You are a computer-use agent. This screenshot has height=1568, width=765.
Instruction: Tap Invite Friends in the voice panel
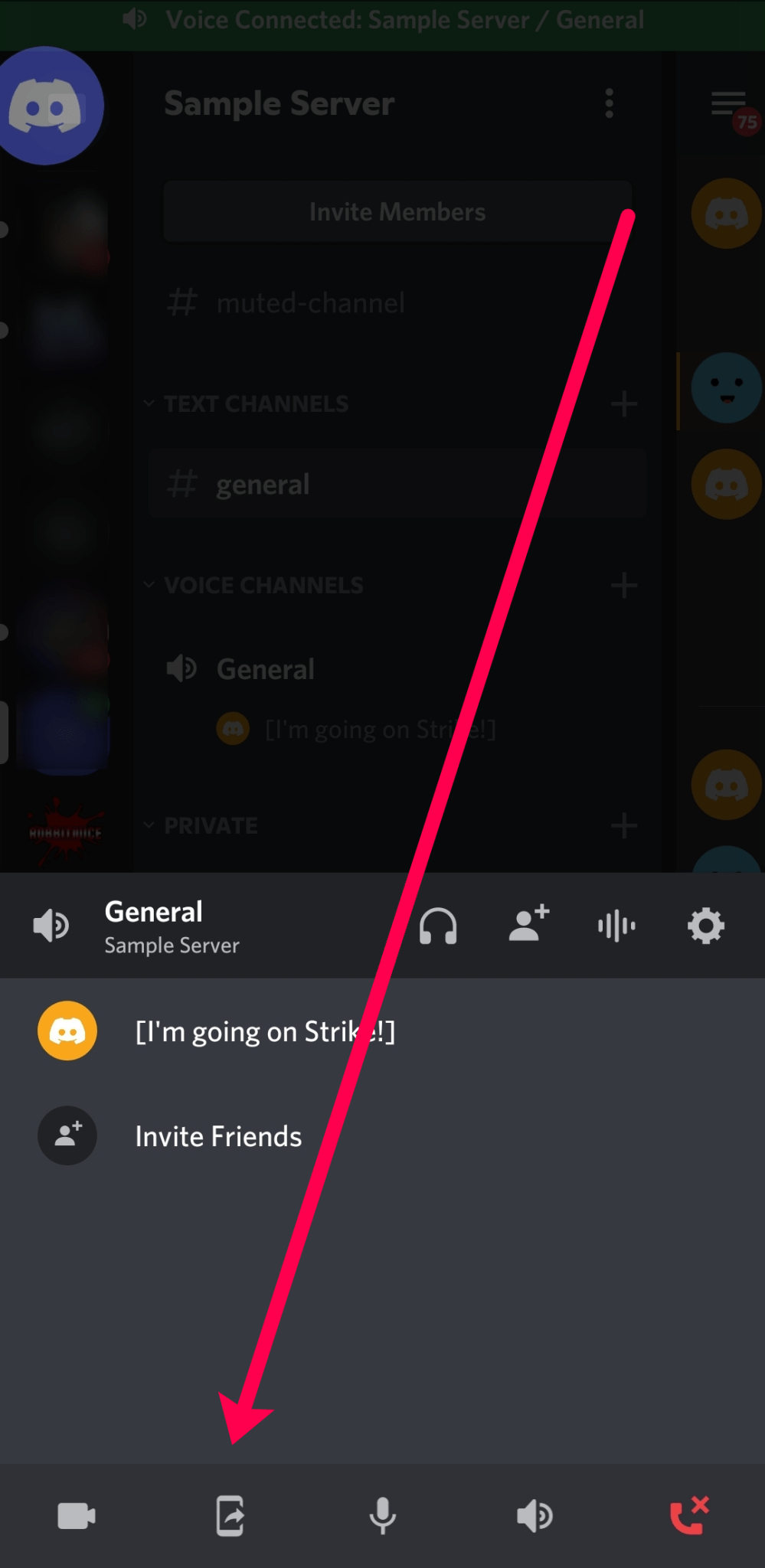(x=218, y=1136)
